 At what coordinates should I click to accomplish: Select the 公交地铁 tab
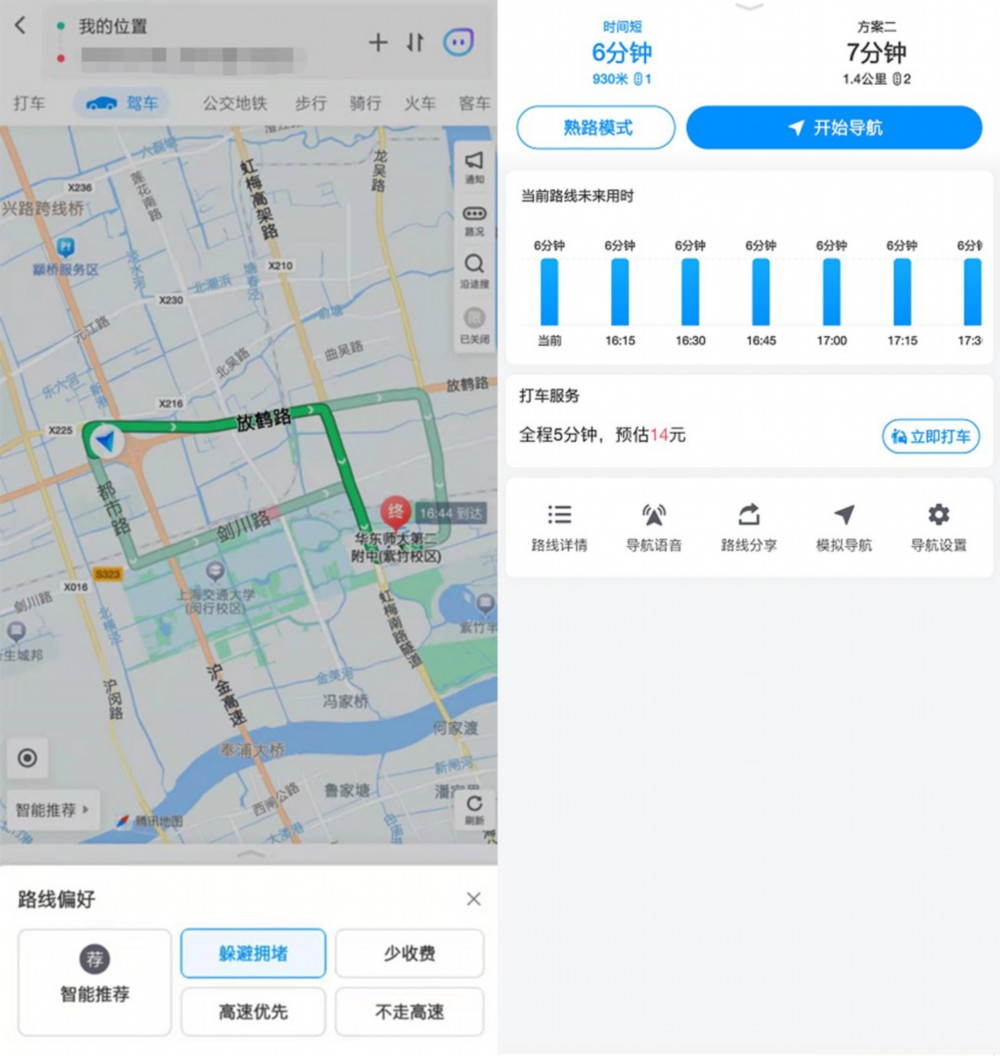pos(235,103)
